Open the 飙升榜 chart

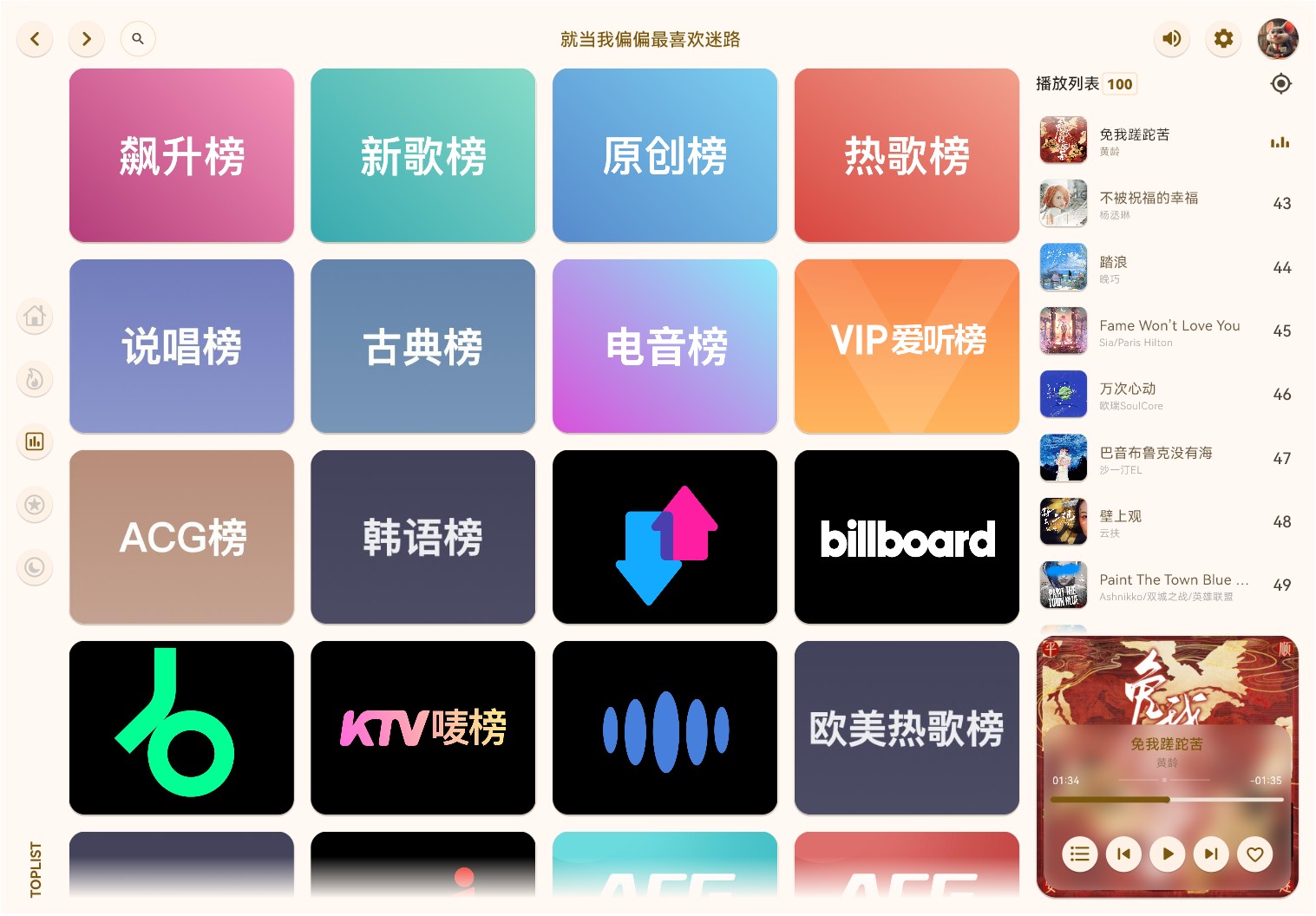(181, 156)
